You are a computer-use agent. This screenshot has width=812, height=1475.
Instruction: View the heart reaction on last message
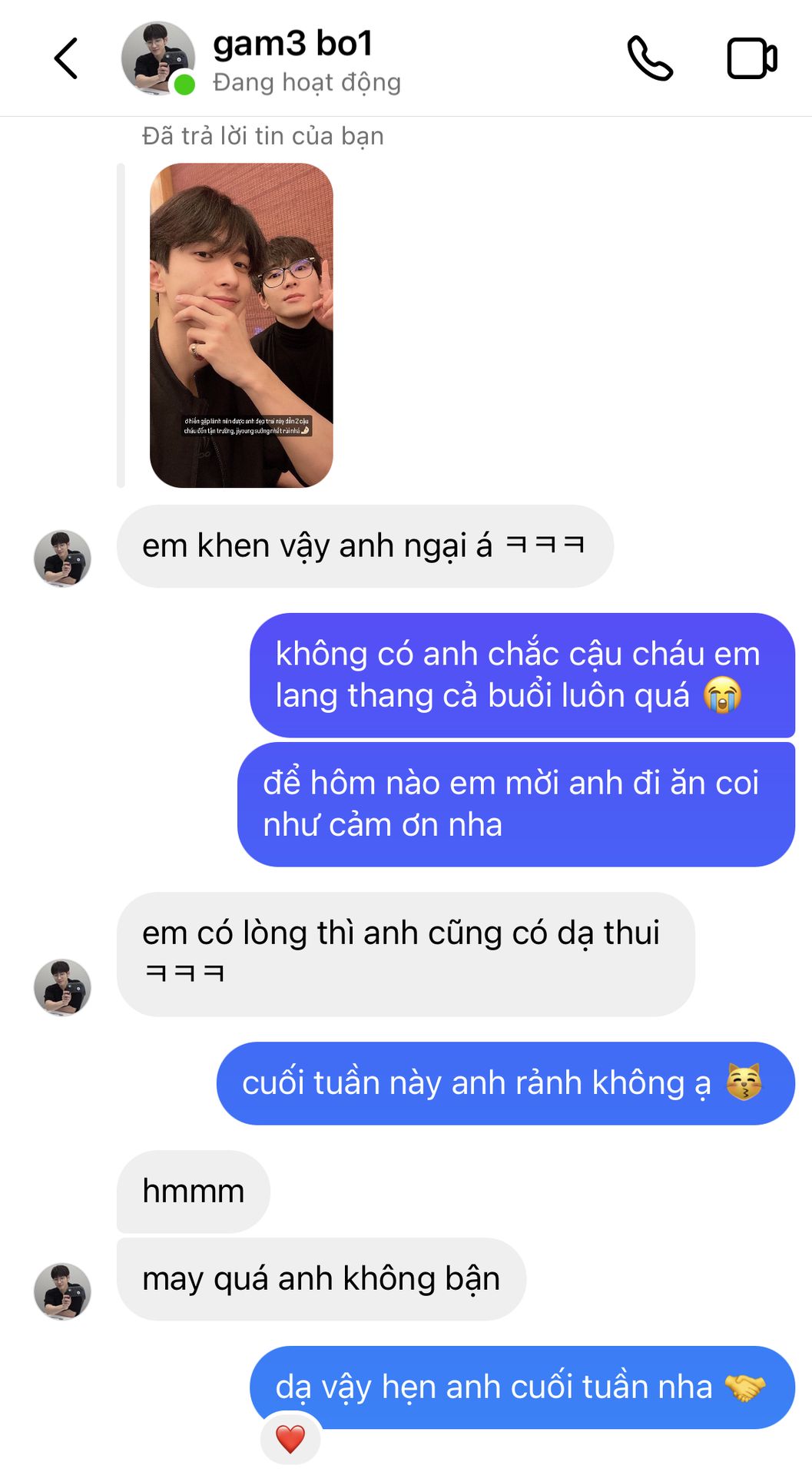pos(290,1438)
